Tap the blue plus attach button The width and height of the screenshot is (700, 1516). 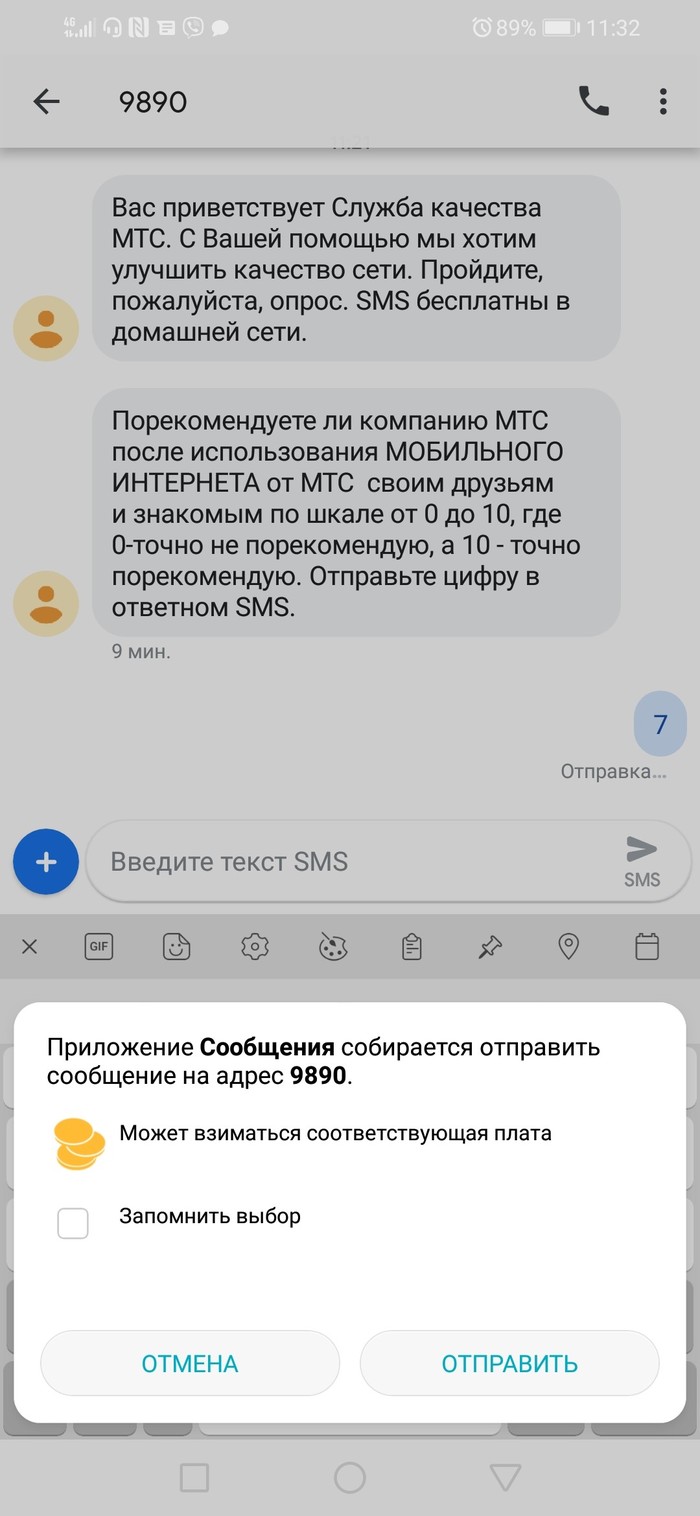[46, 861]
